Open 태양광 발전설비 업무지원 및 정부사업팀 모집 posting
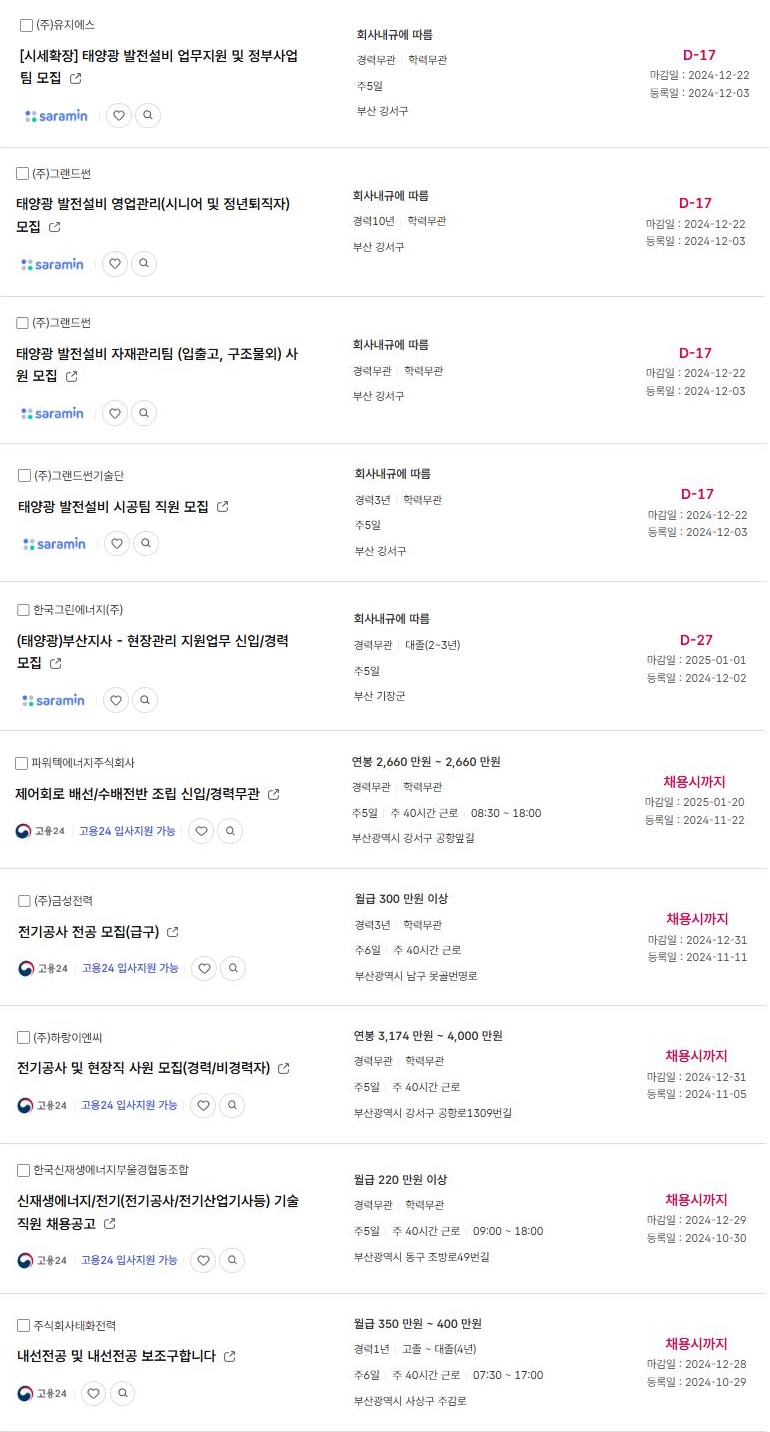The width and height of the screenshot is (770, 1432). [158, 66]
